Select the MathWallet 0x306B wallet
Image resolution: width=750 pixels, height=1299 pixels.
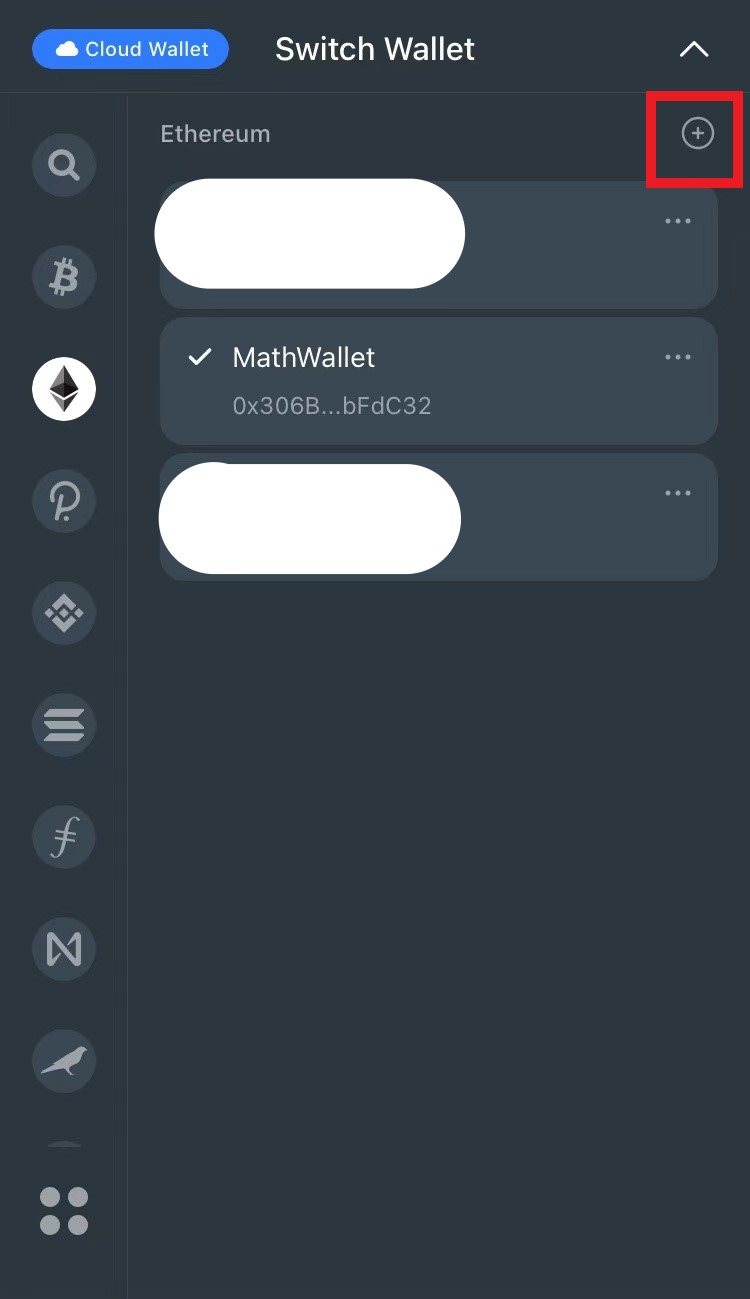coord(400,381)
